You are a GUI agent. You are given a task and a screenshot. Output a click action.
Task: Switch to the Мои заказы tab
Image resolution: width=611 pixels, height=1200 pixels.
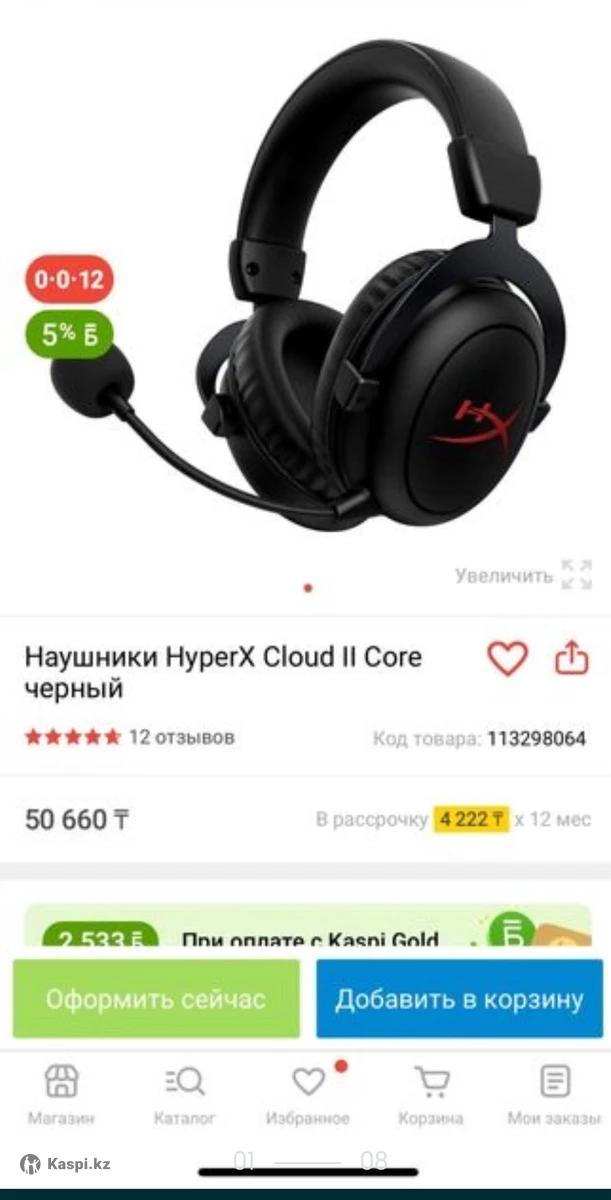554,1095
